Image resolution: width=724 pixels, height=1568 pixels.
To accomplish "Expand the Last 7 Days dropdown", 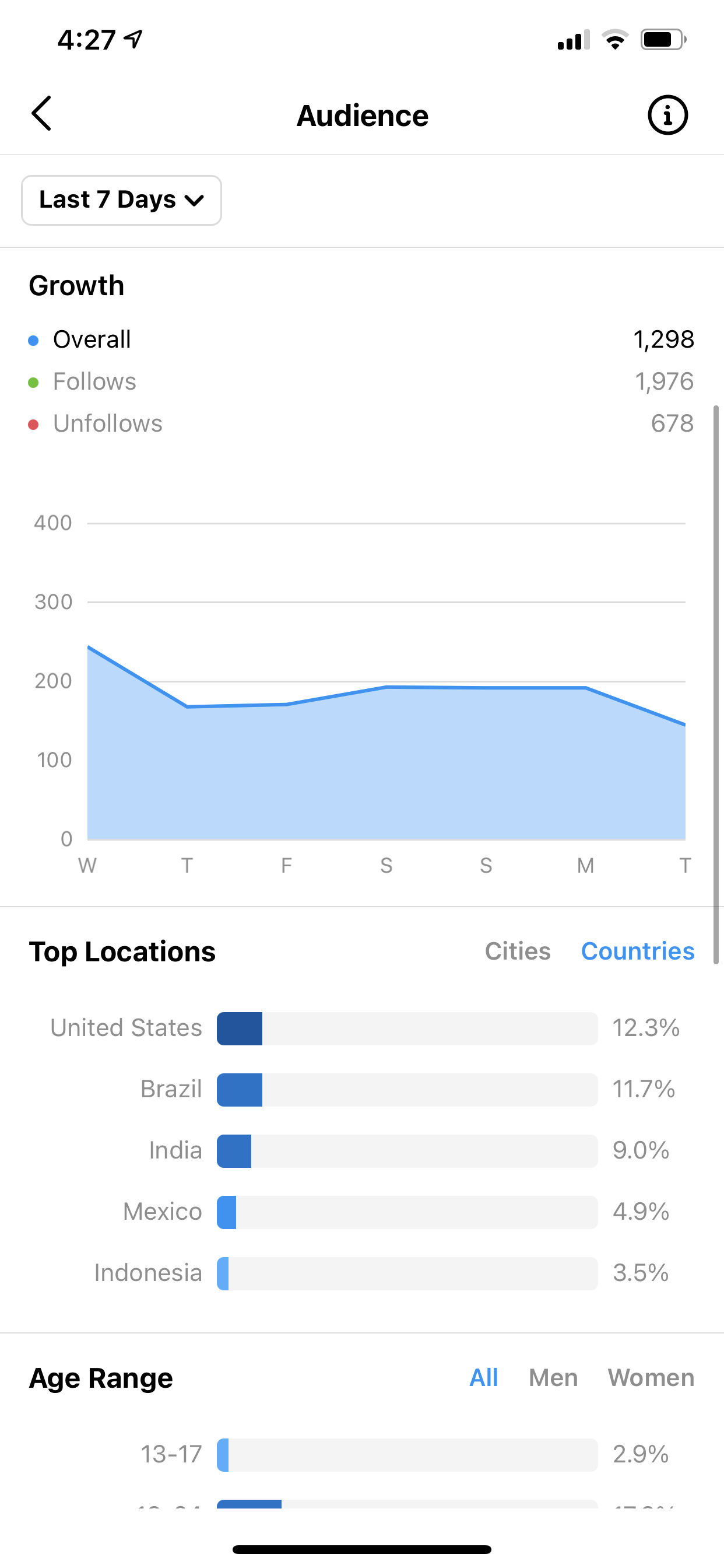I will tap(122, 200).
